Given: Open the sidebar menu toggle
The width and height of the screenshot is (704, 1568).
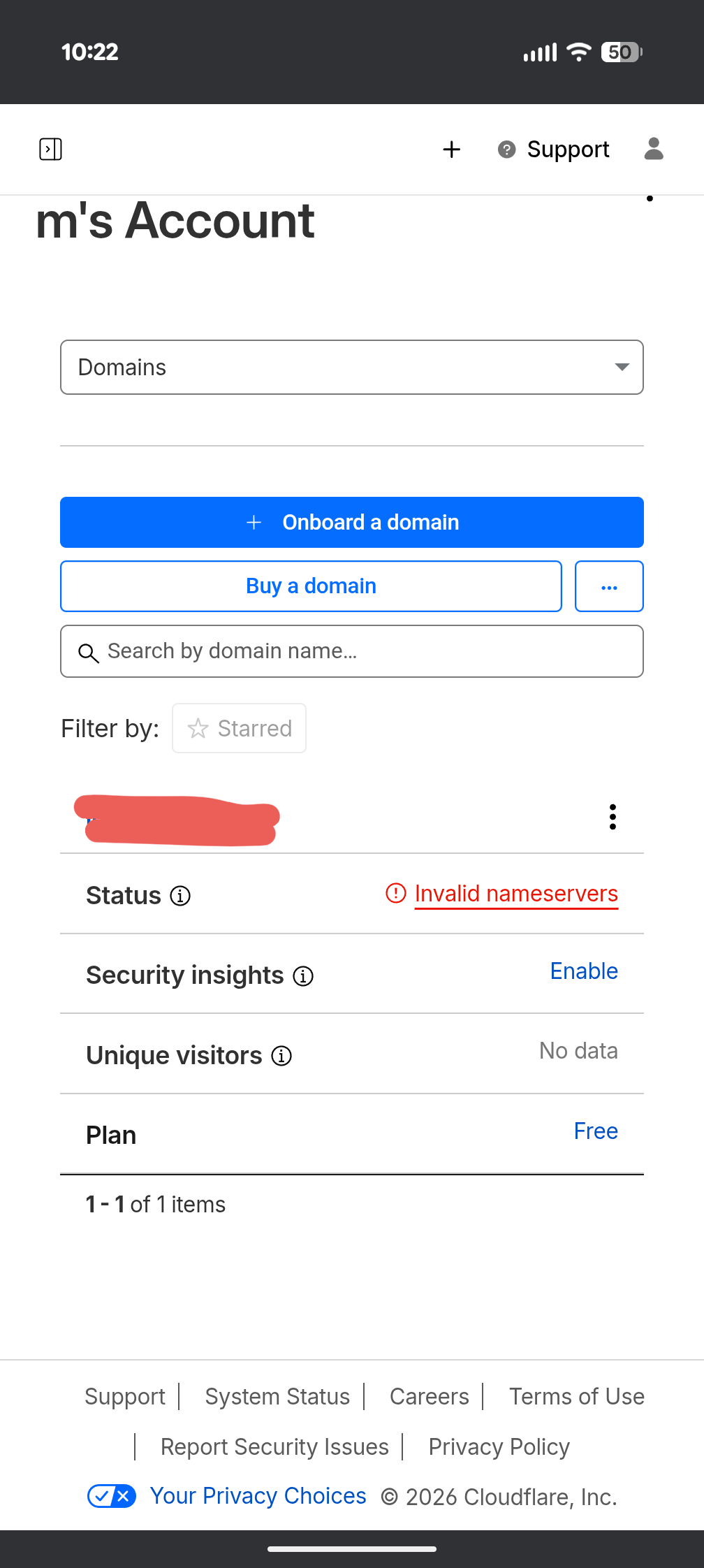Looking at the screenshot, I should coord(50,149).
